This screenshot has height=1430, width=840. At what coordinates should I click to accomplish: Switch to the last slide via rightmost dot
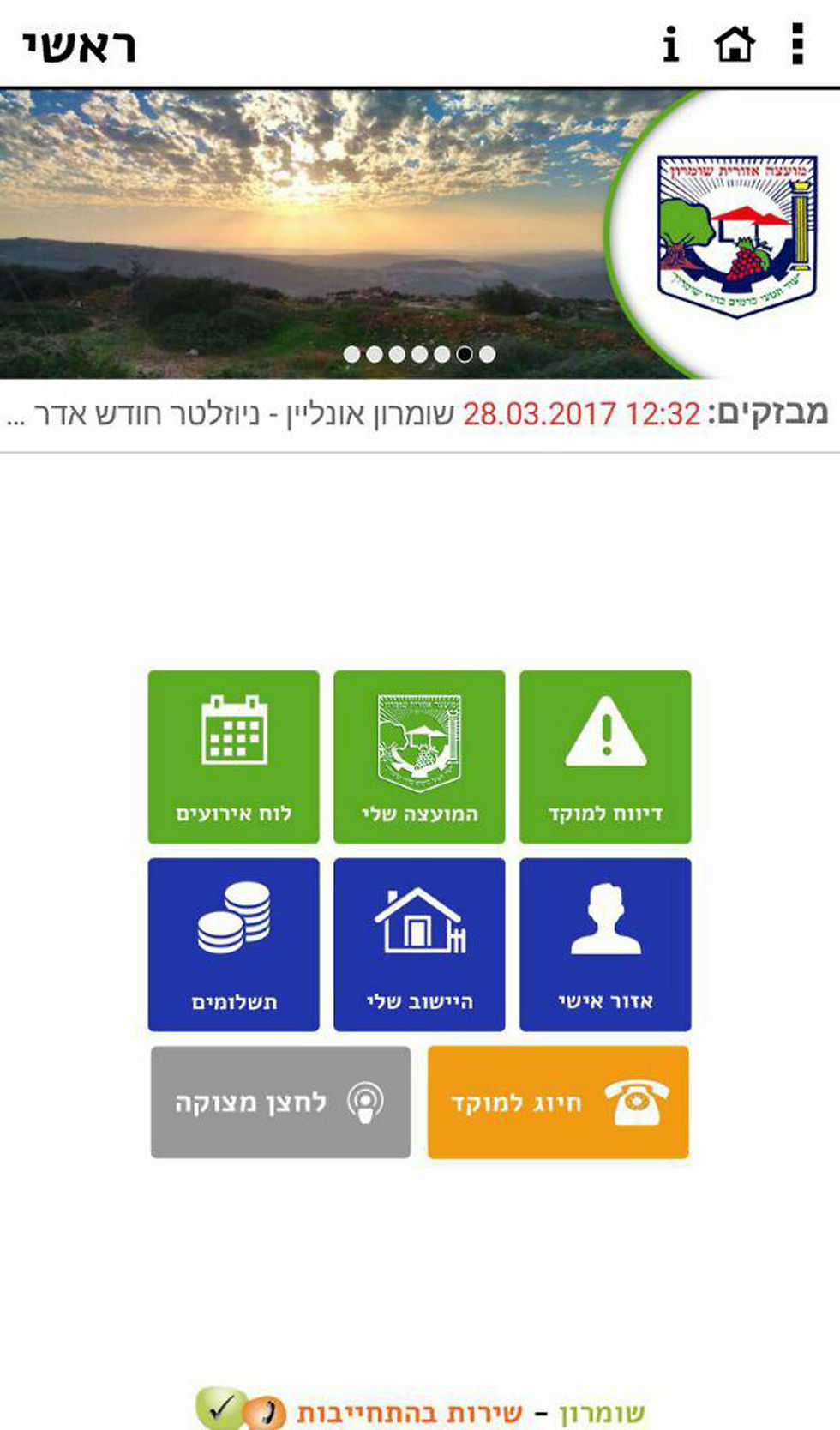click(x=485, y=351)
